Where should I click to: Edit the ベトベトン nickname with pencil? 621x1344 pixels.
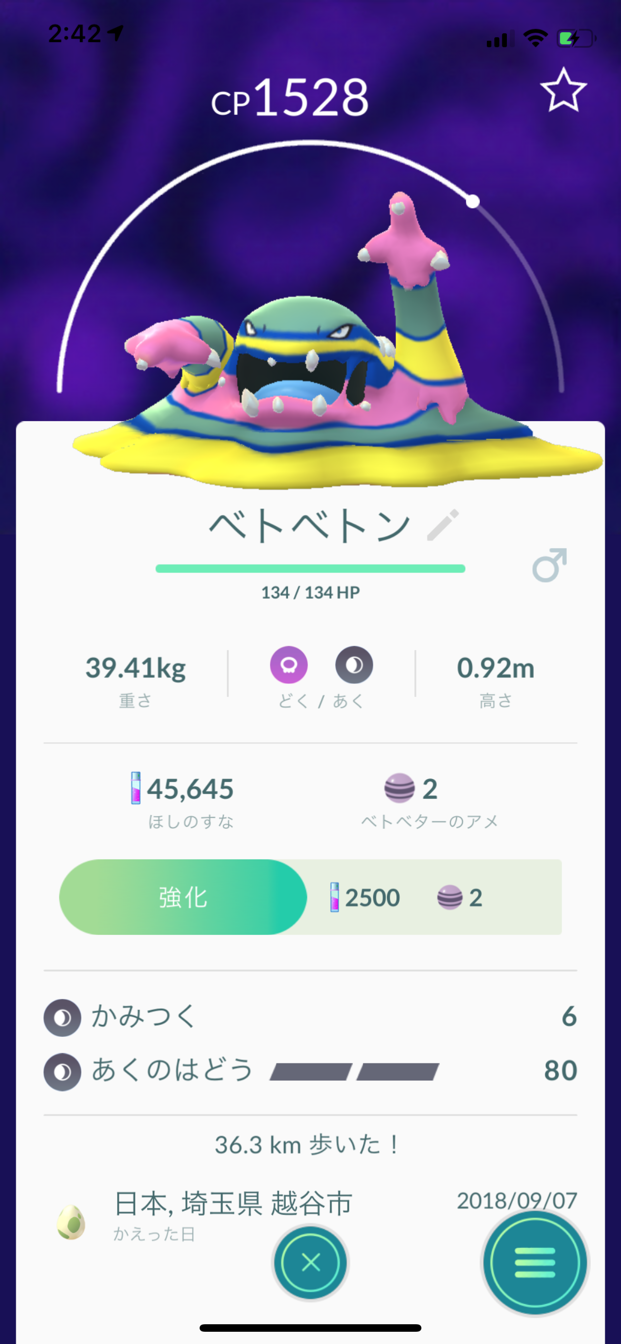(443, 524)
